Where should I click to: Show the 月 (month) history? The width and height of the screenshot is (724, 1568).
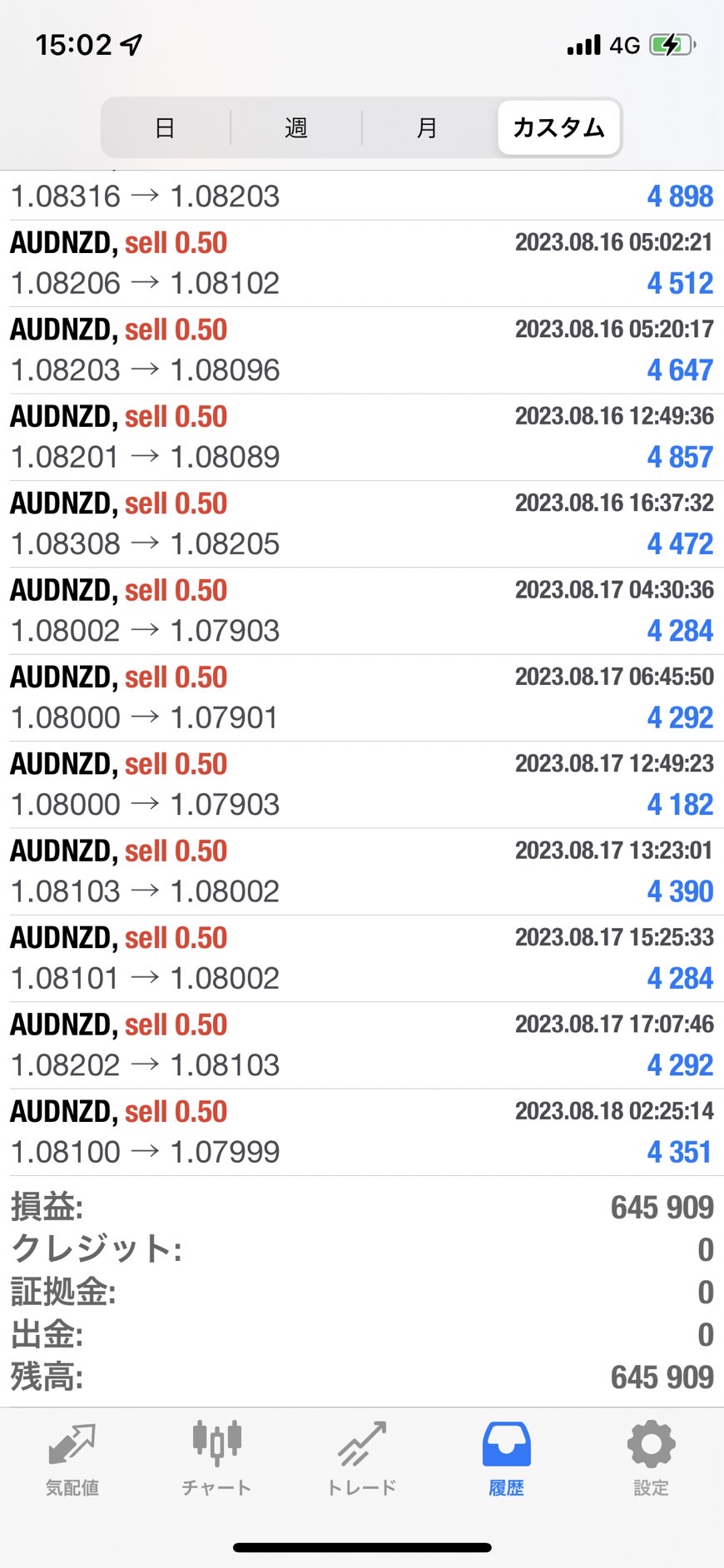click(x=427, y=128)
